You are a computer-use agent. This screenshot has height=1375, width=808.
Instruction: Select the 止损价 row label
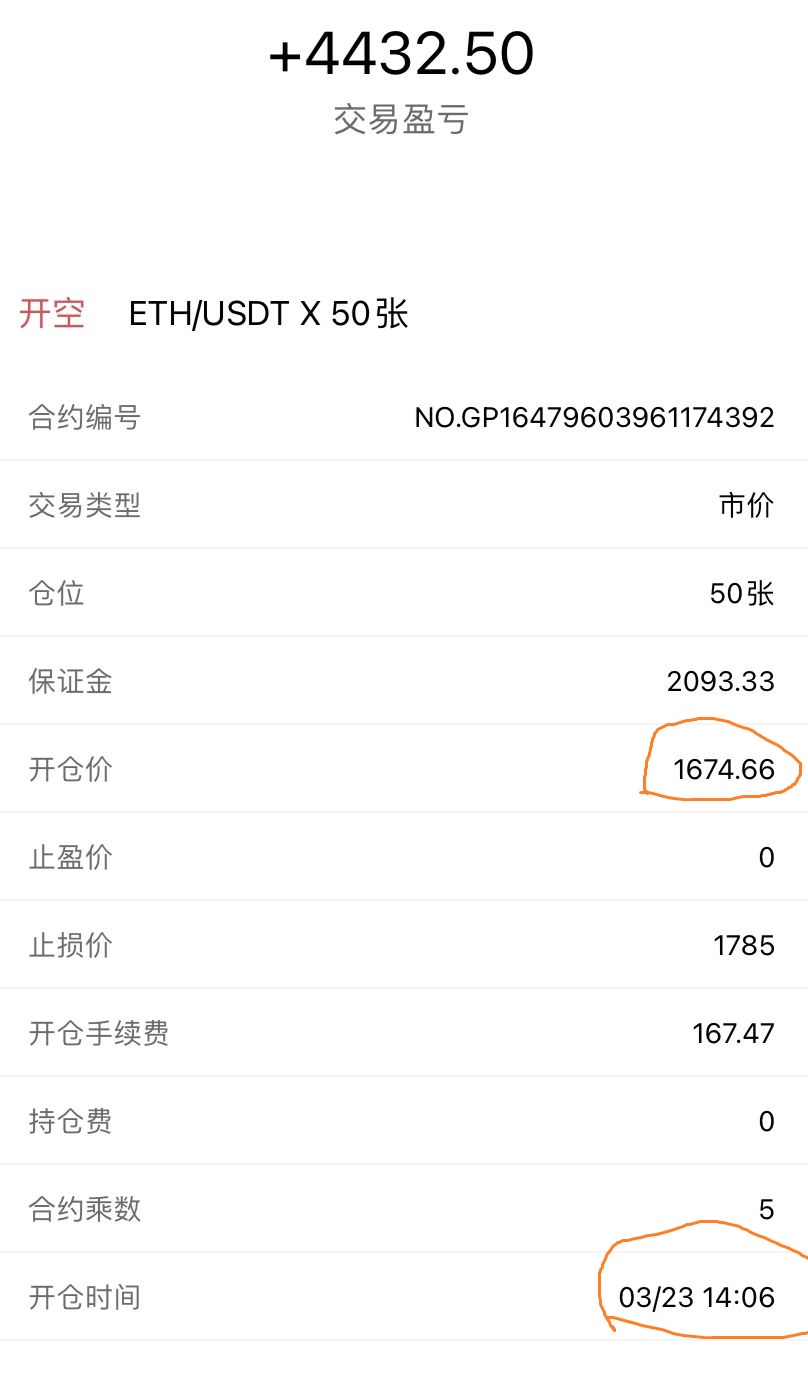click(69, 945)
